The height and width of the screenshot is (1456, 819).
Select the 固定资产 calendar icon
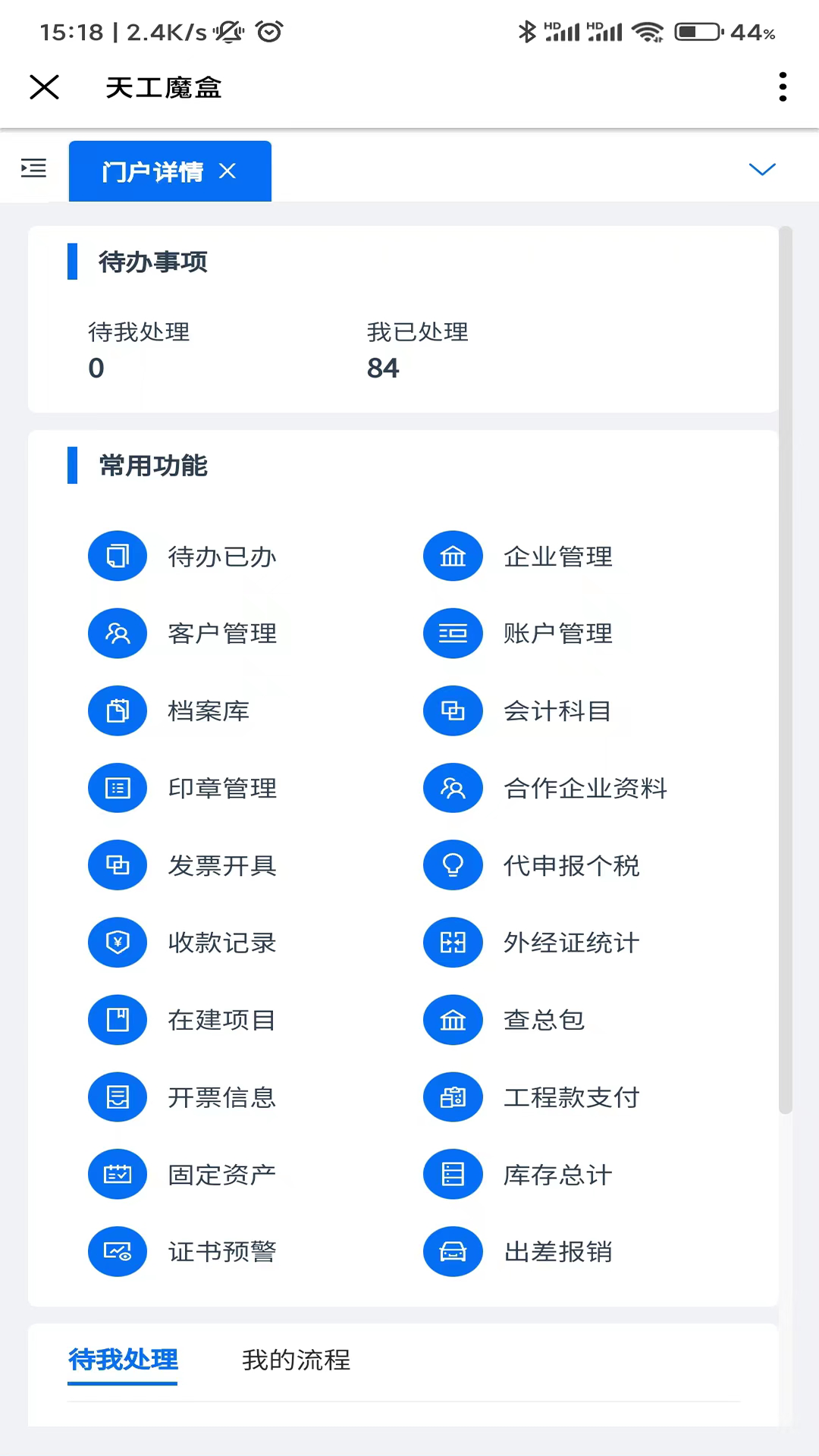118,1175
